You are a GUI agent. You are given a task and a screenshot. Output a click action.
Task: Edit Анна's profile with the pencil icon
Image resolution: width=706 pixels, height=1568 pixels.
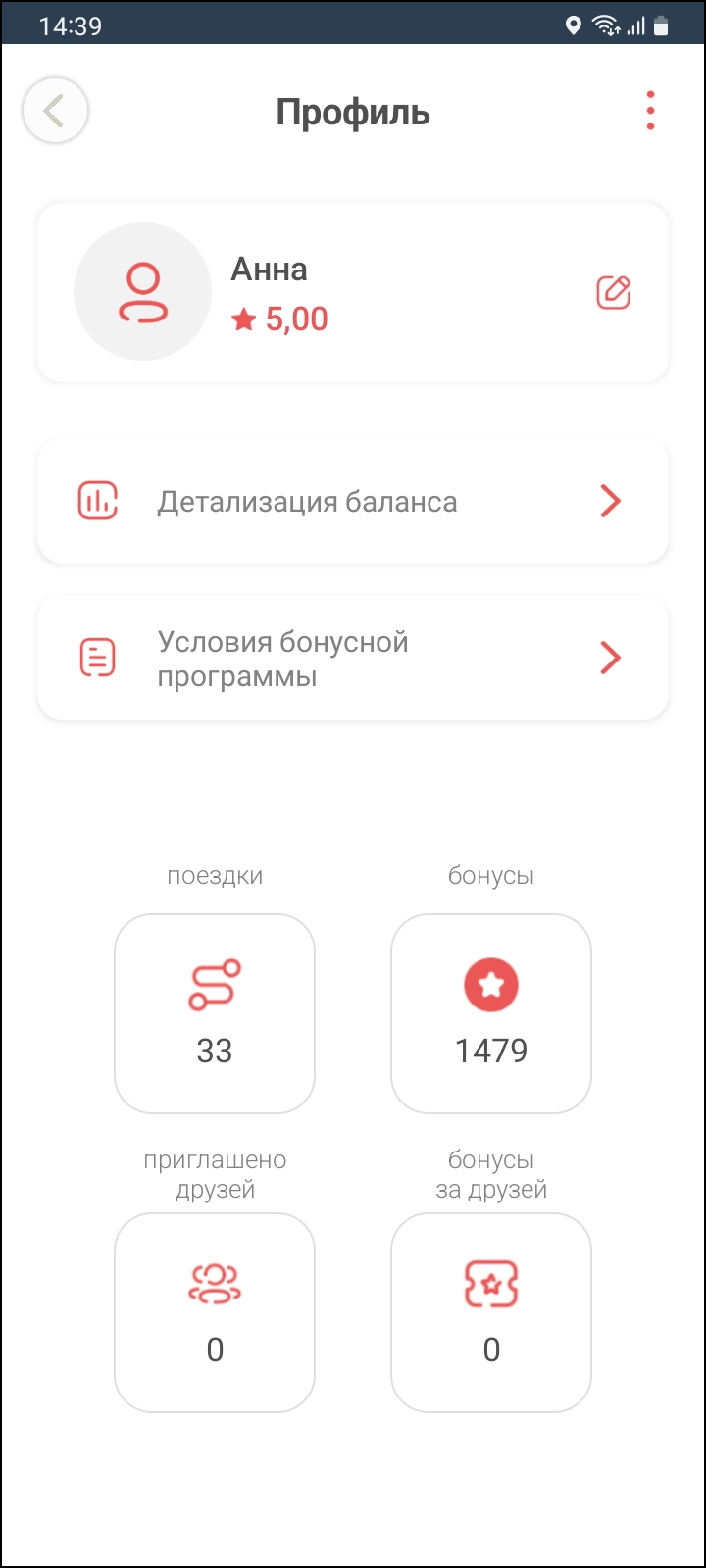[x=614, y=293]
